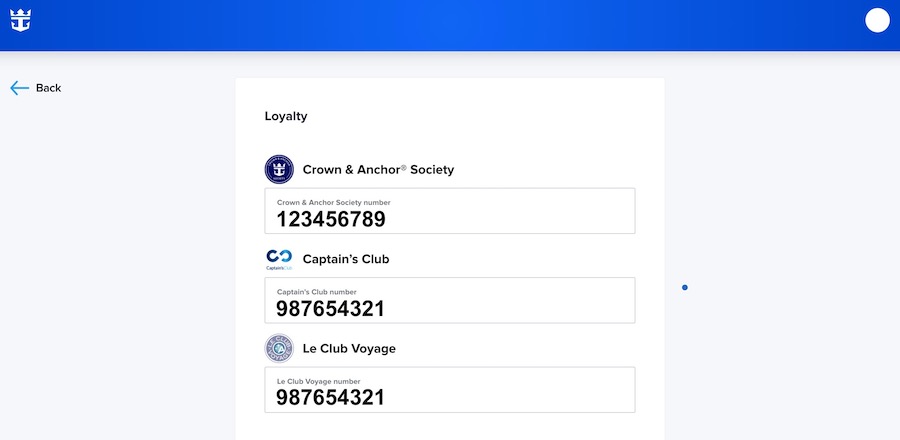Go back using the Back arrow
Screen dimensions: 900x440
[34, 88]
